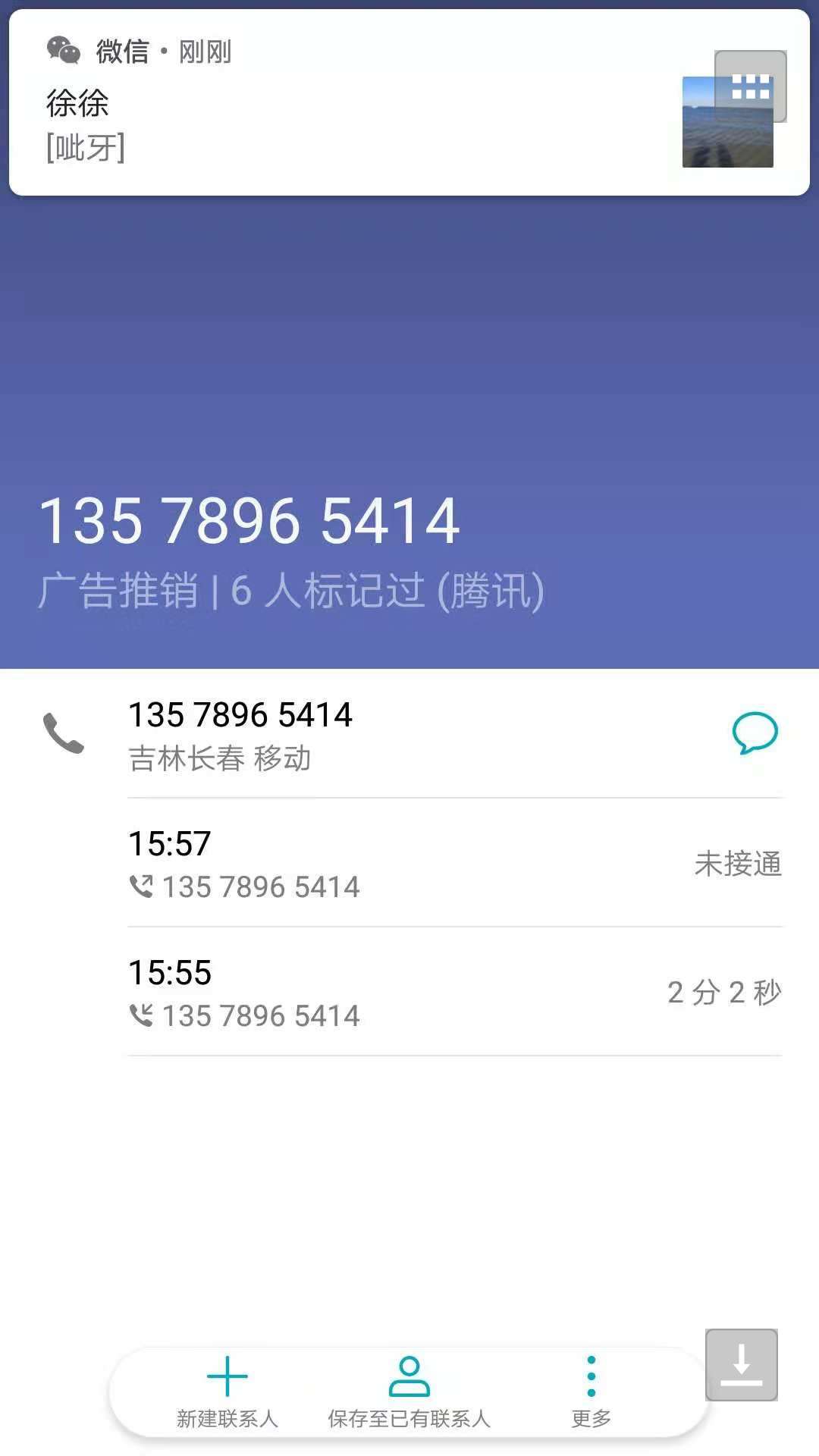
Task: Tap the grid icon on the notification
Action: pos(751,86)
